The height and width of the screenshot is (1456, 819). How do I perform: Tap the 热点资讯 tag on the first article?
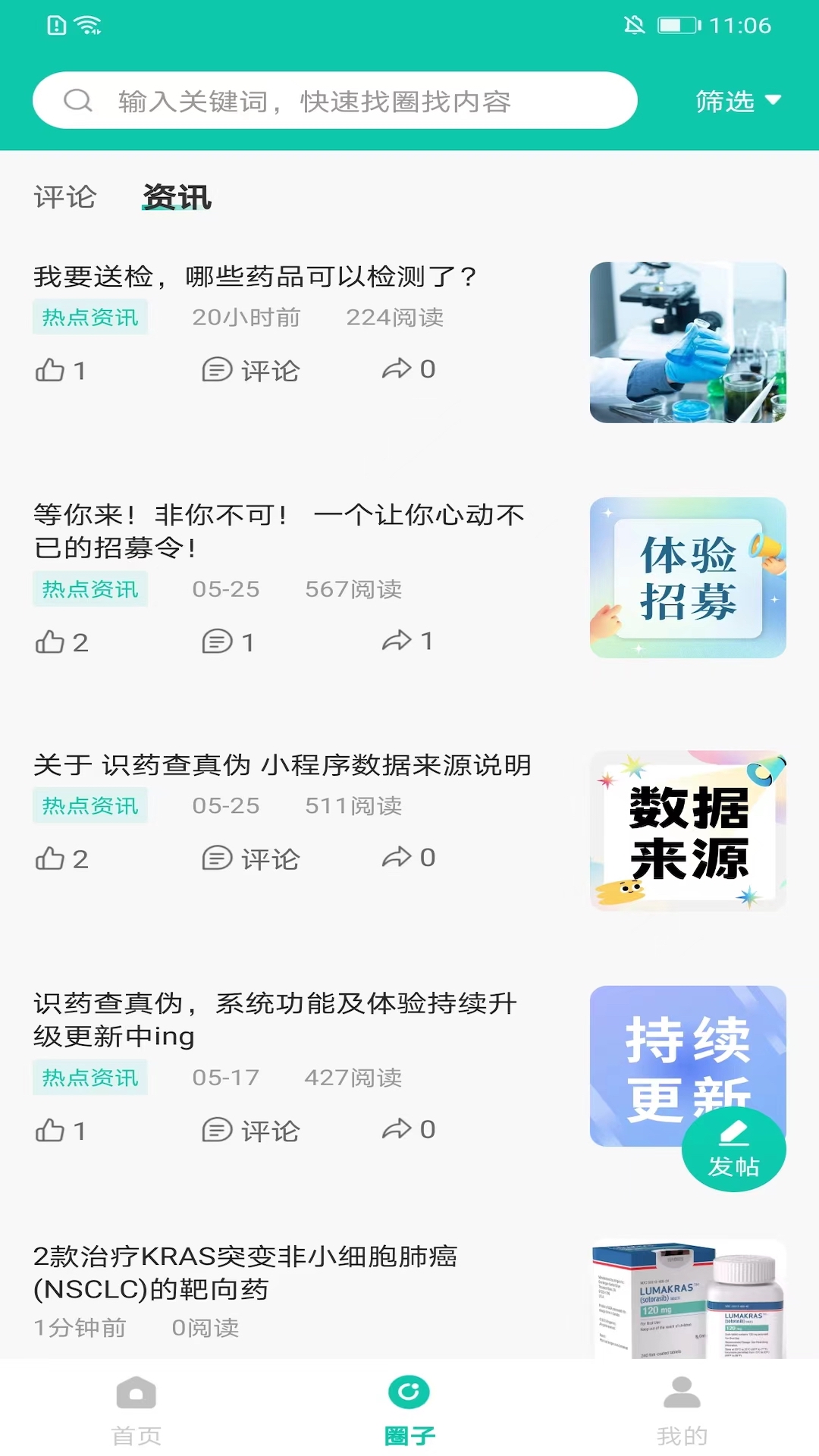coord(89,318)
